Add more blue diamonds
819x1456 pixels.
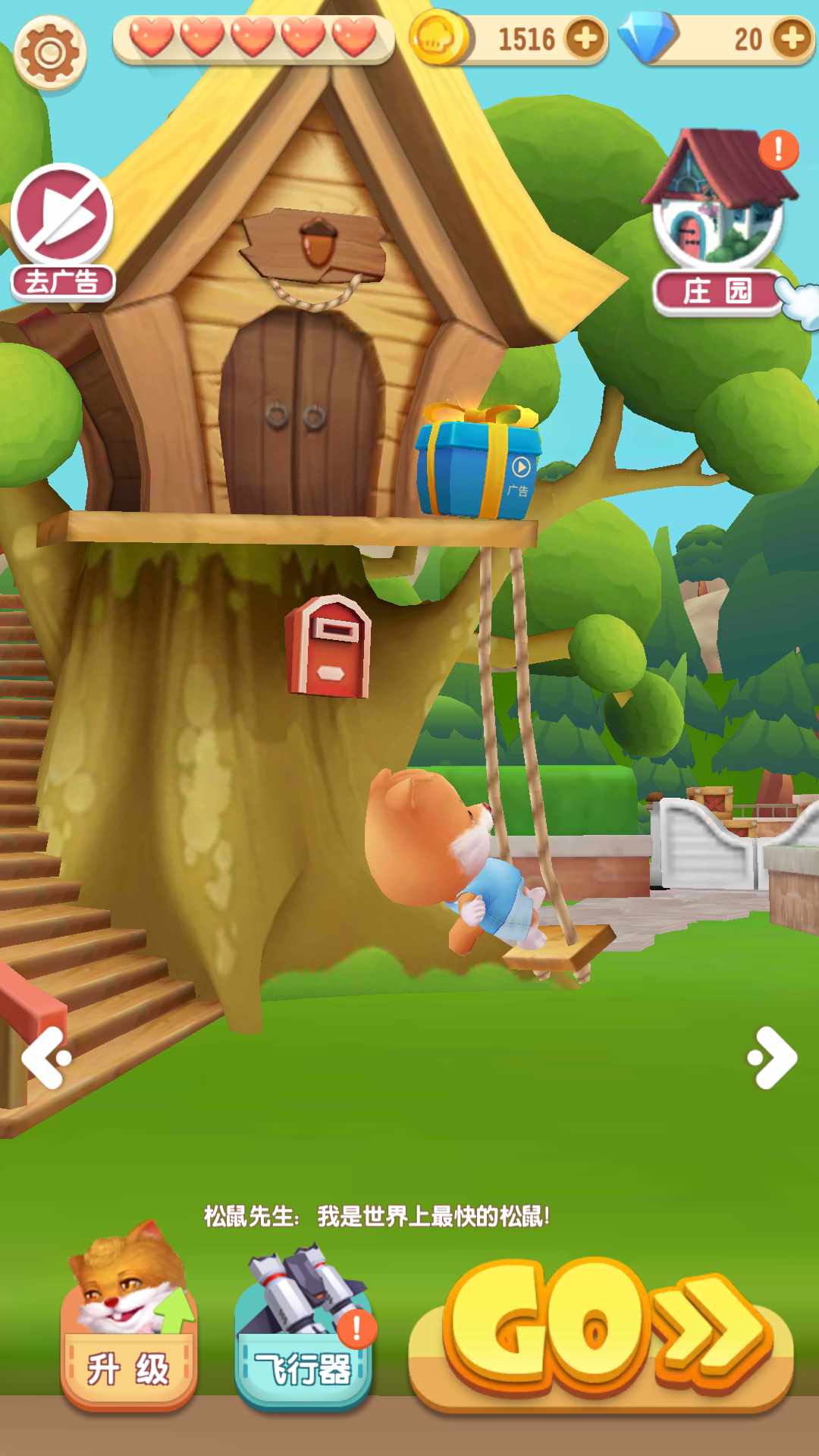[x=792, y=39]
